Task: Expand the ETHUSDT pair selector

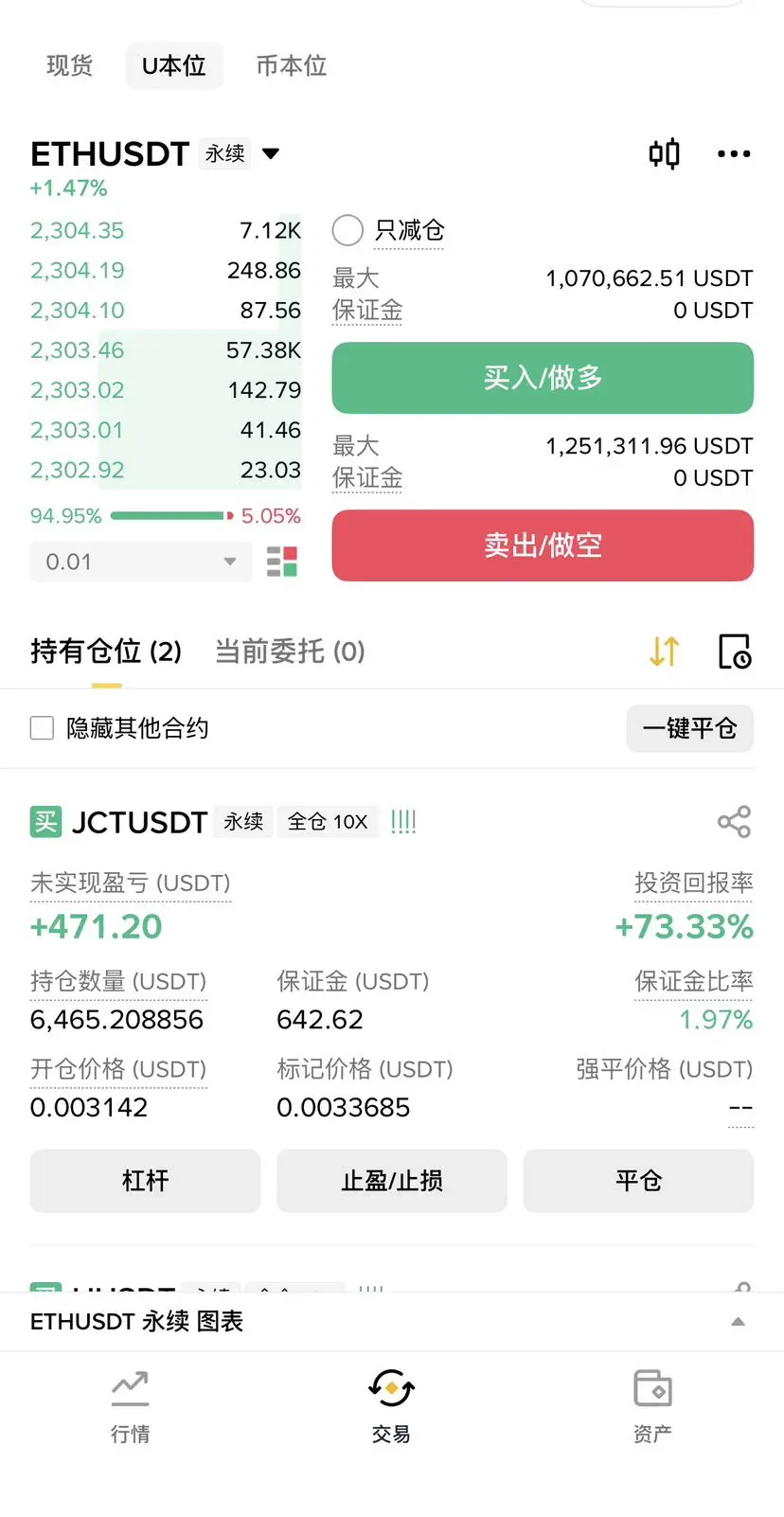Action: [271, 153]
